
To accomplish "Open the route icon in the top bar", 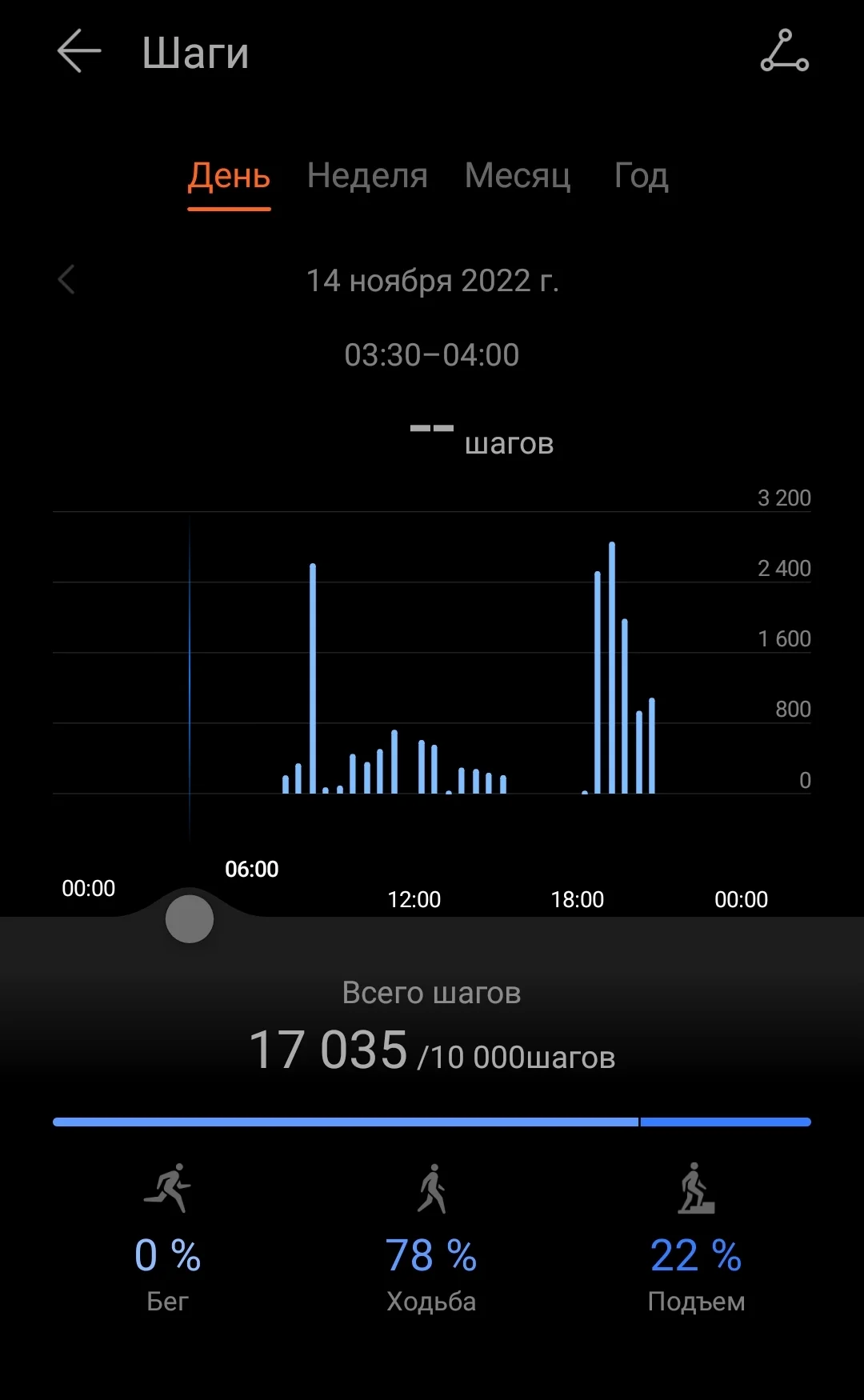I will (784, 51).
